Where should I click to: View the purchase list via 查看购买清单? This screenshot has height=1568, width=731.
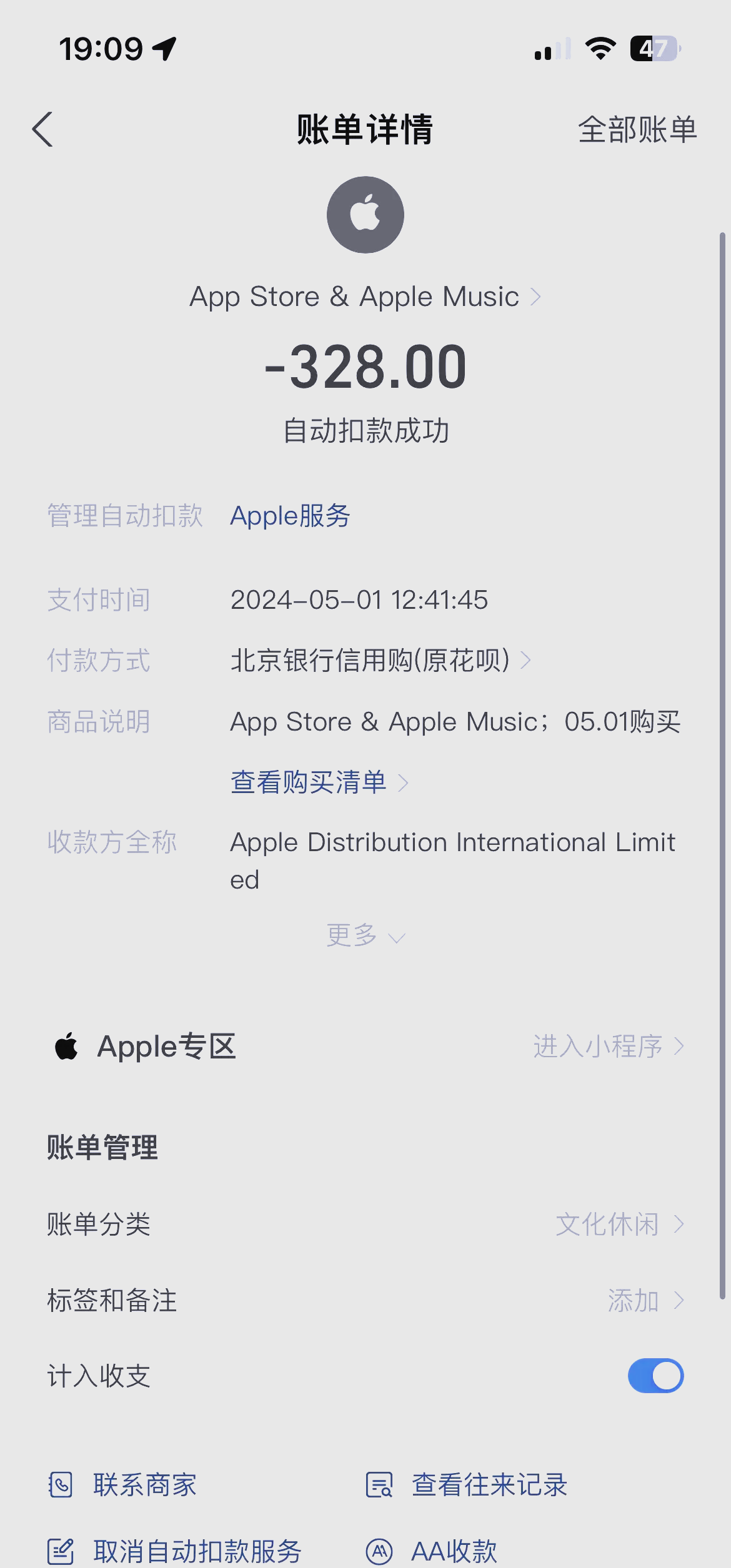point(319,782)
